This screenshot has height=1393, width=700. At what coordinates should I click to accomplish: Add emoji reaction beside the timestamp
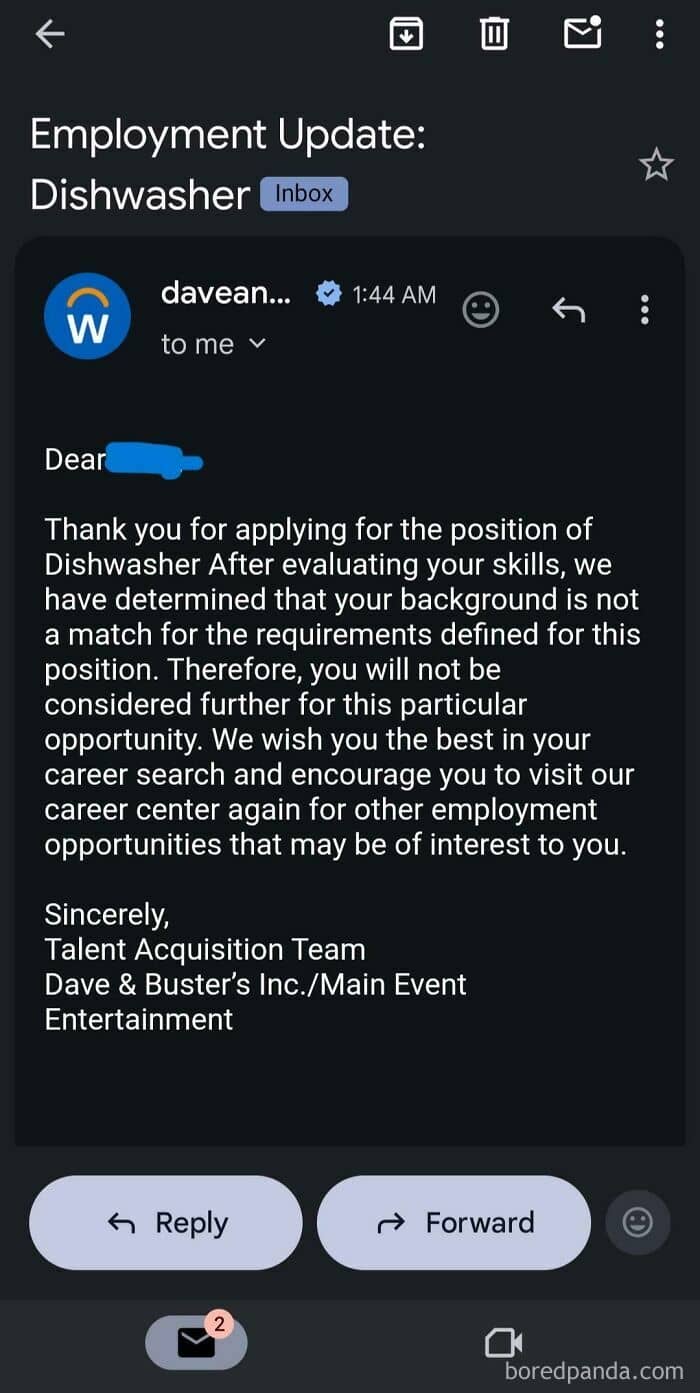[x=480, y=310]
